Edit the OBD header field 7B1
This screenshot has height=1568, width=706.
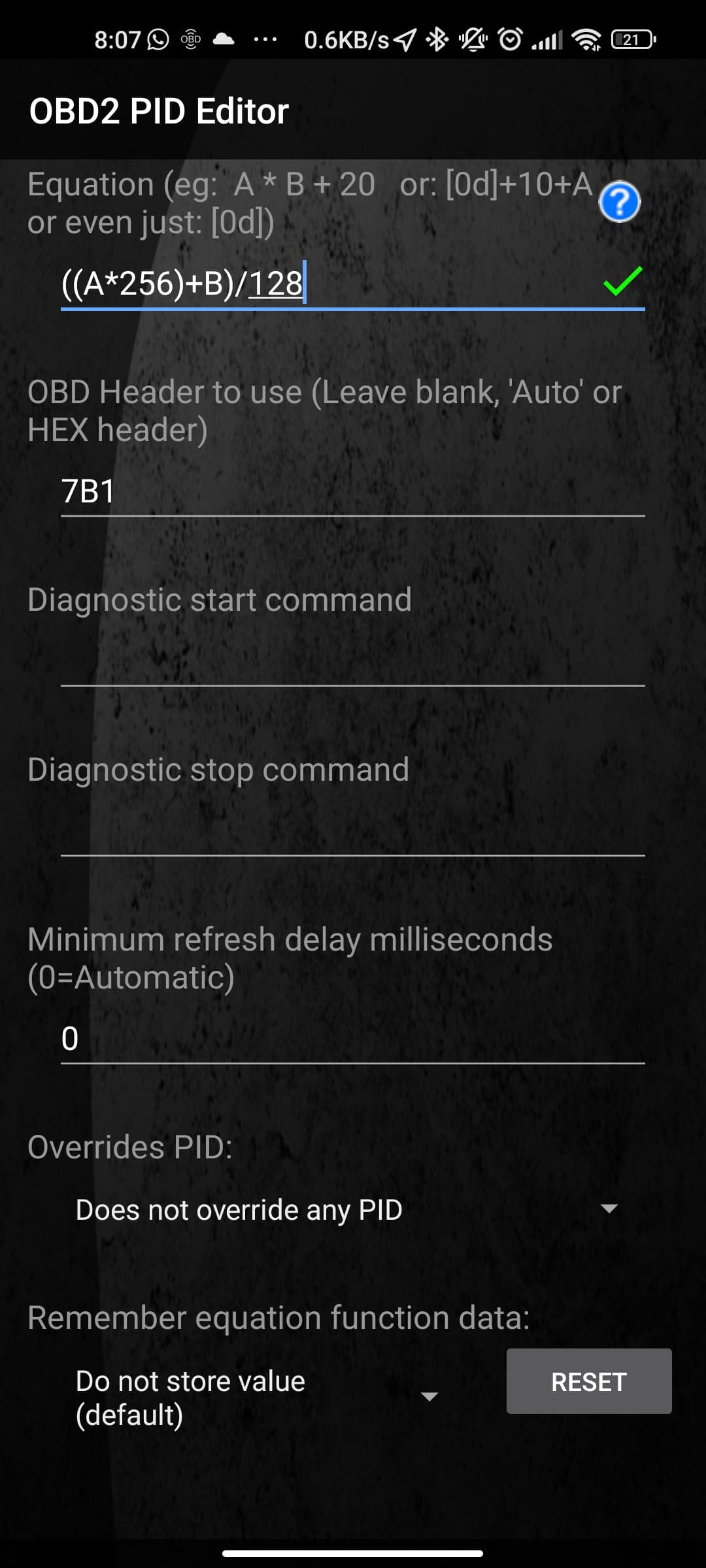352,491
